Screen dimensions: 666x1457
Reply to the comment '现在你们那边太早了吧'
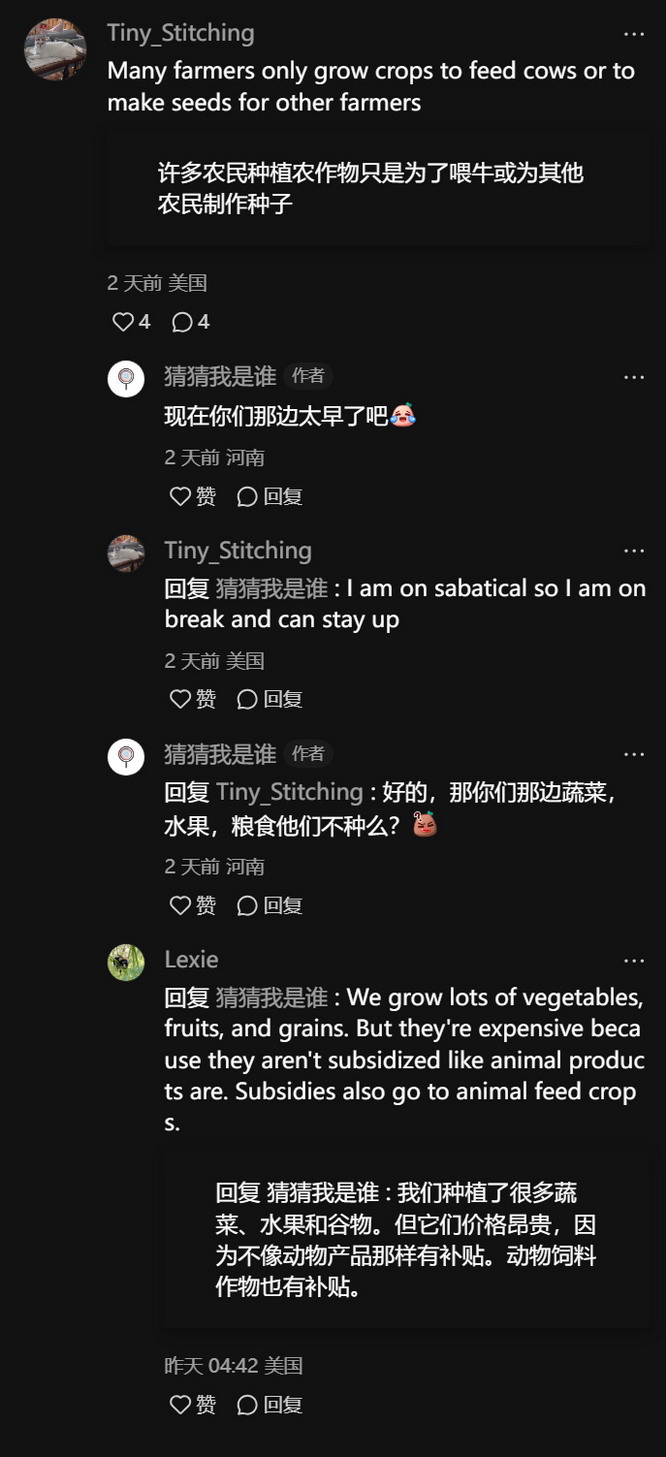click(269, 497)
